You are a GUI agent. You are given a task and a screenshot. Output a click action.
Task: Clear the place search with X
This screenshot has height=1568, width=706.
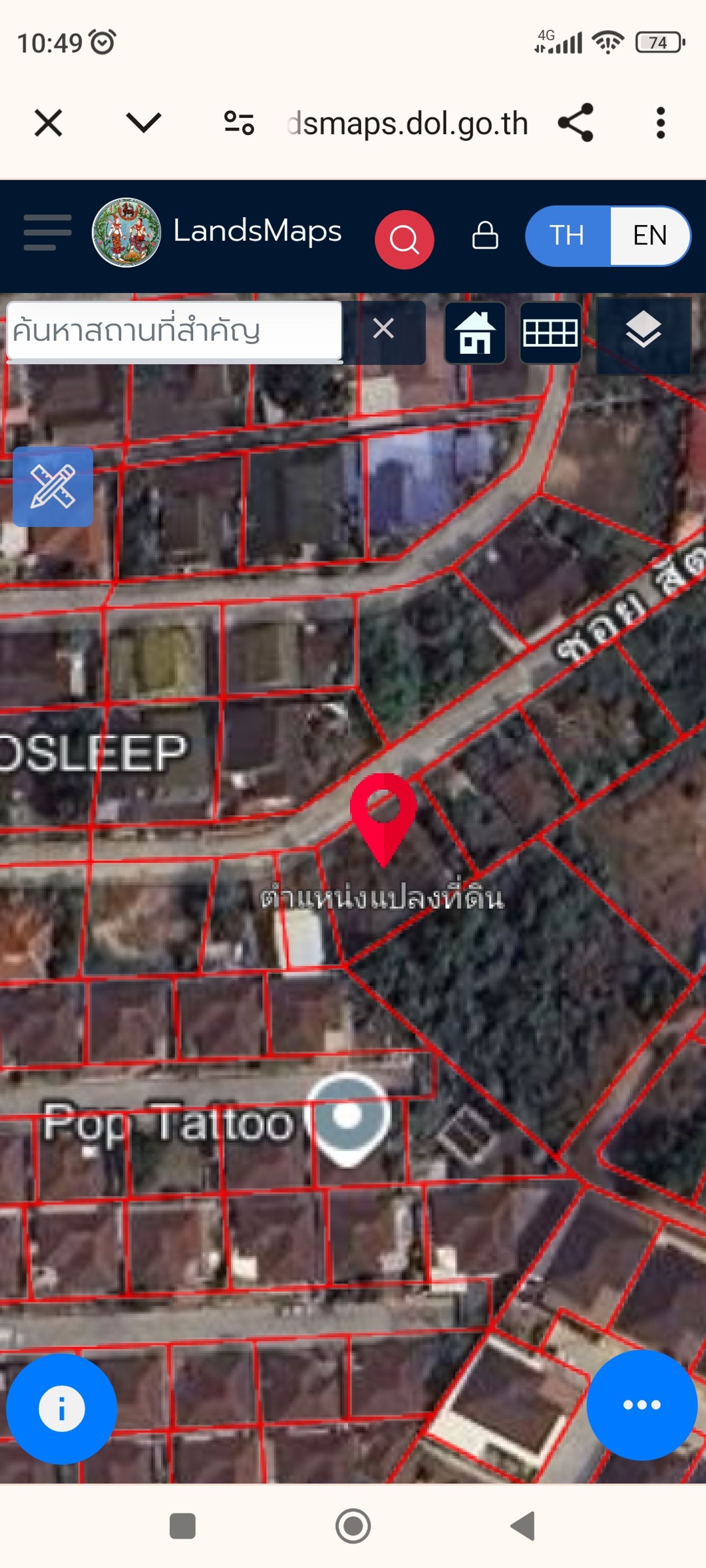[383, 329]
